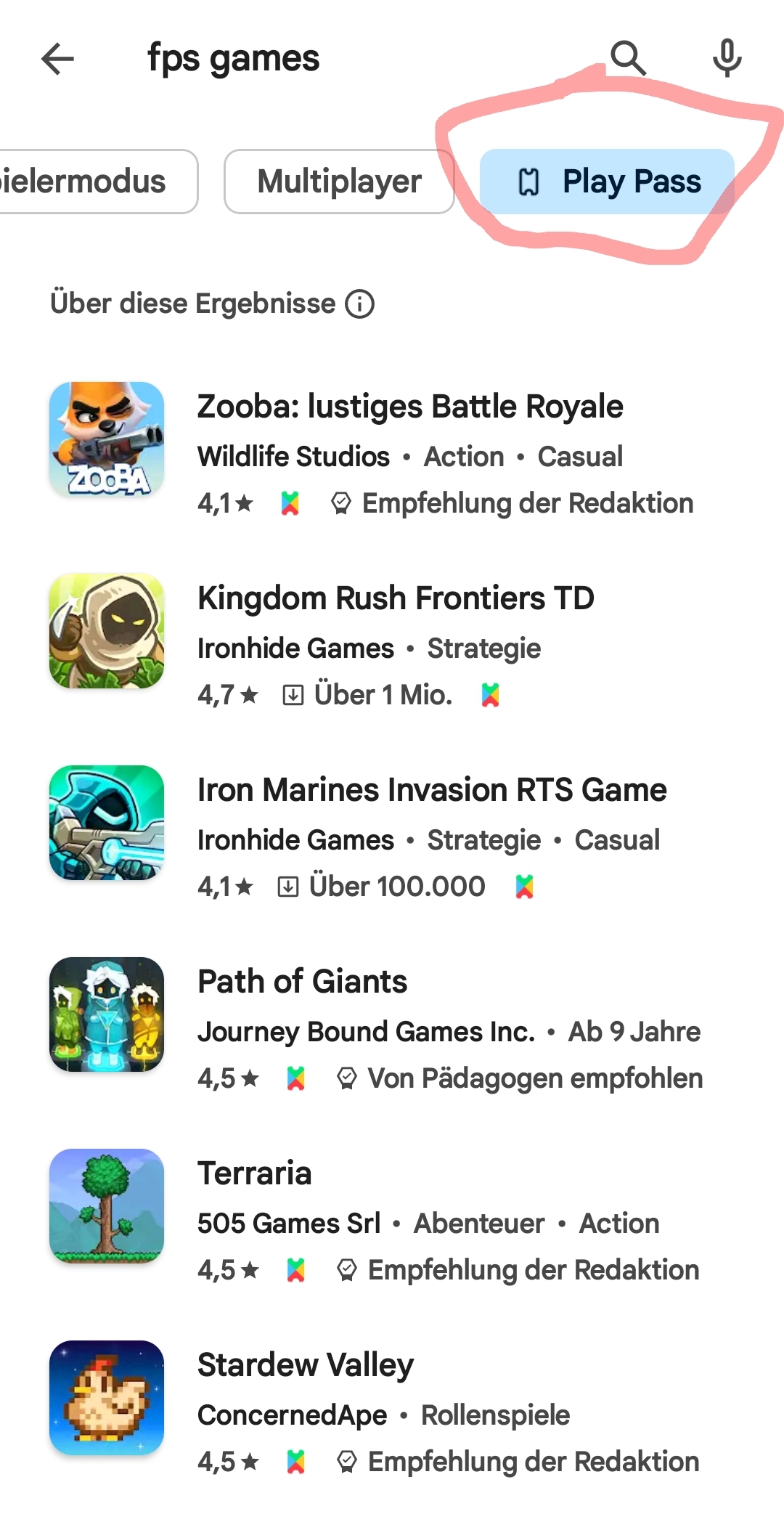Toggle the Play Pass filter chip
784x1530 pixels.
click(x=608, y=182)
